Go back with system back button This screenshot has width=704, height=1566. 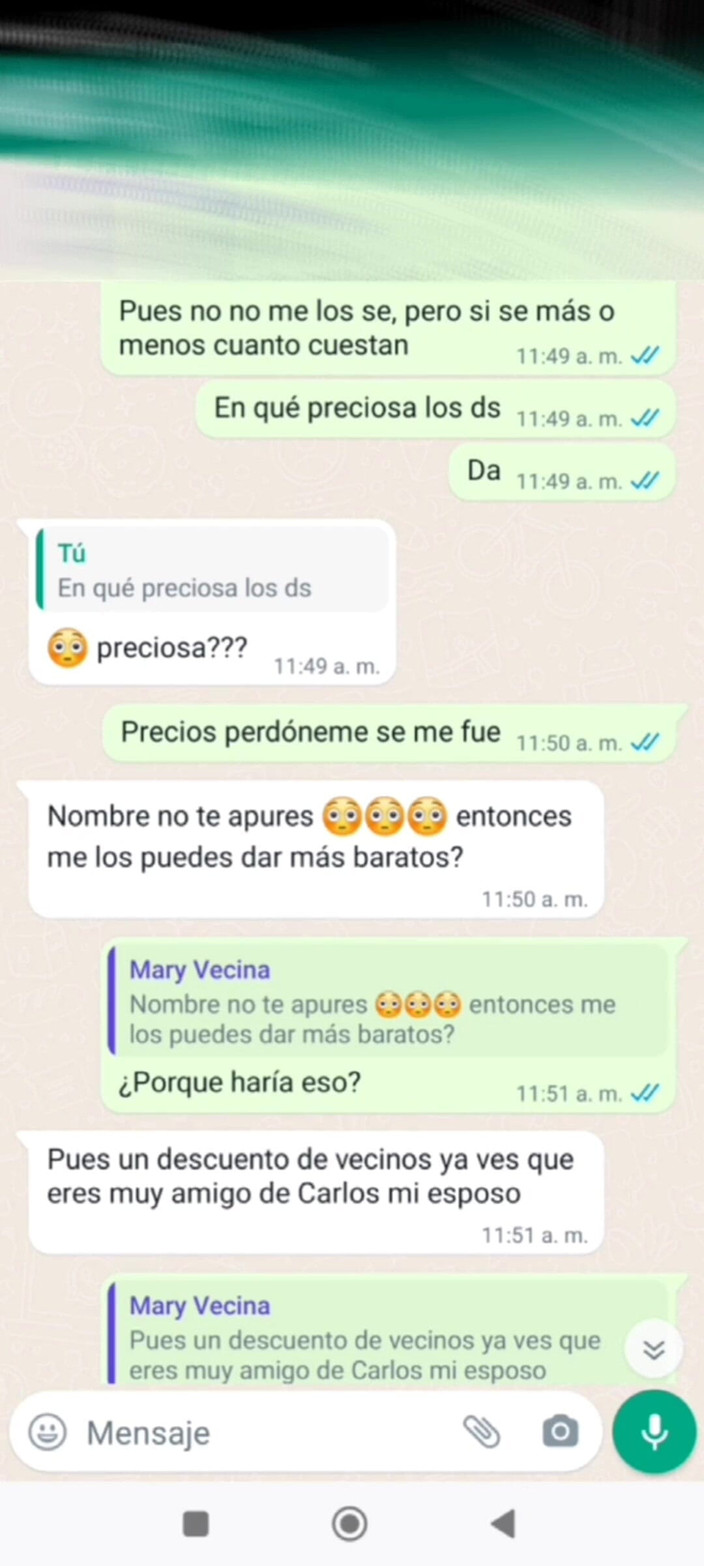(503, 1524)
